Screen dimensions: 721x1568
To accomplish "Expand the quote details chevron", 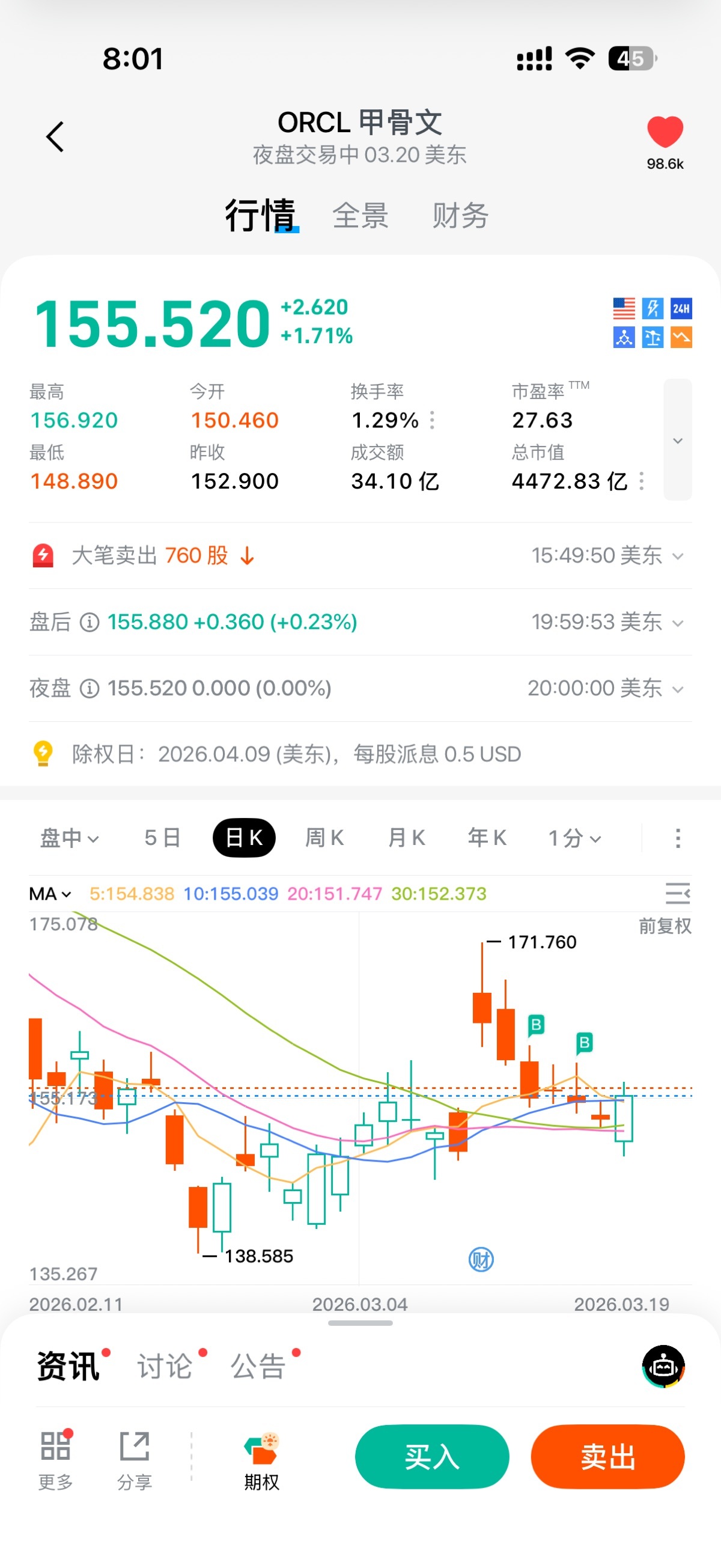I will (x=677, y=440).
